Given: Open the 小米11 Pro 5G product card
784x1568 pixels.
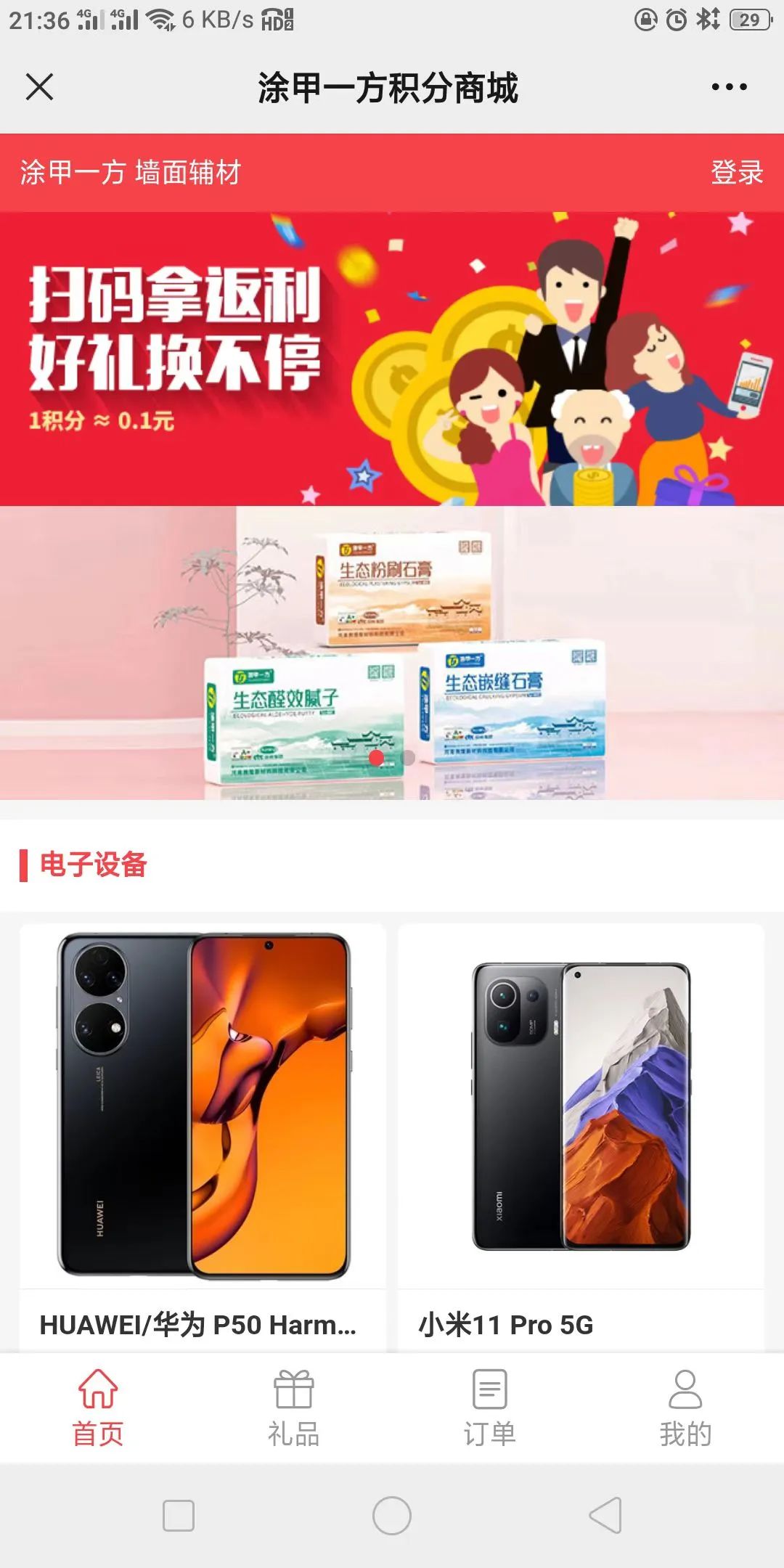Looking at the screenshot, I should (581, 1132).
